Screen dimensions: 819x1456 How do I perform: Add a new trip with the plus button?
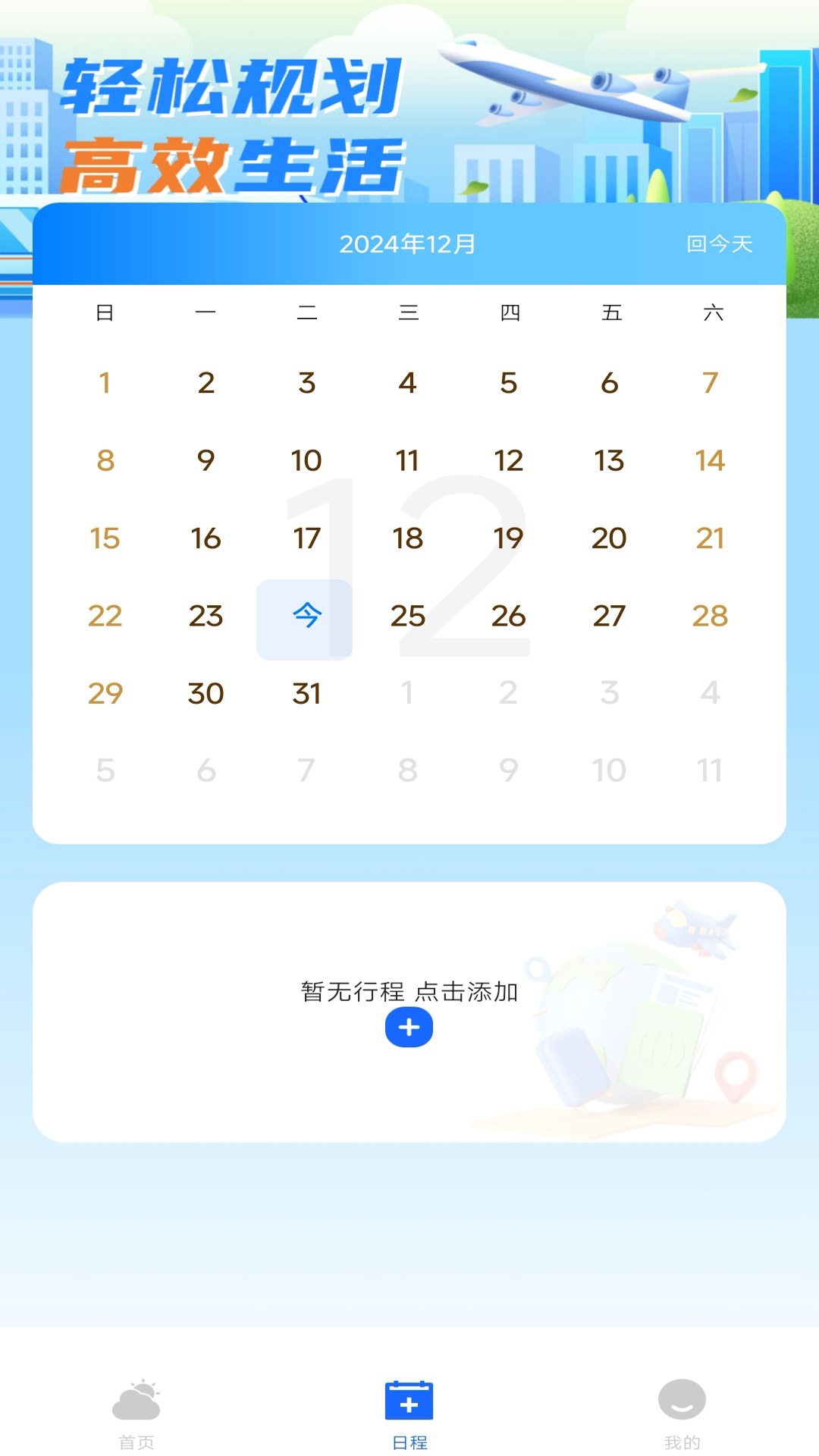(409, 1027)
